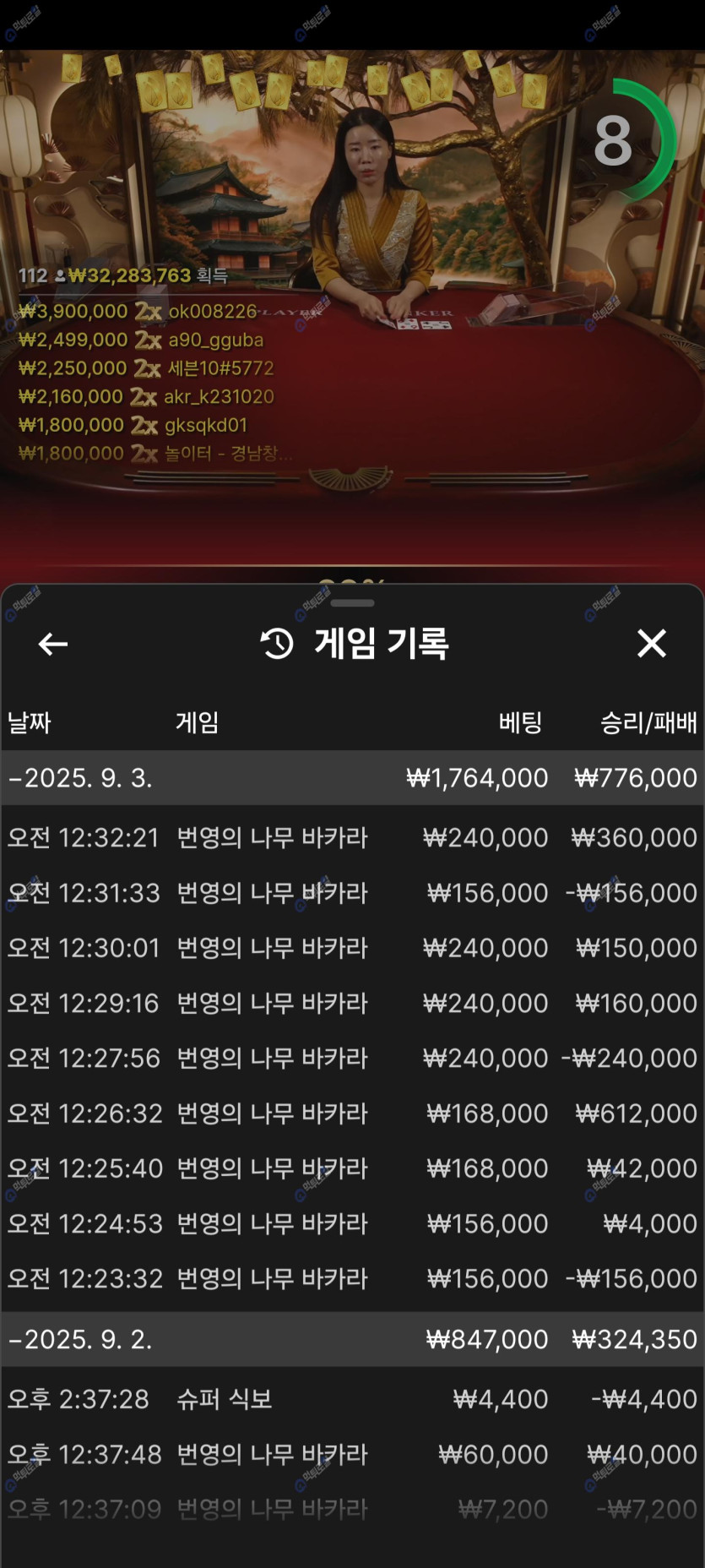Open the 오전 12:27:56 game record
Image resolution: width=705 pixels, height=1568 pixels.
tap(352, 1058)
